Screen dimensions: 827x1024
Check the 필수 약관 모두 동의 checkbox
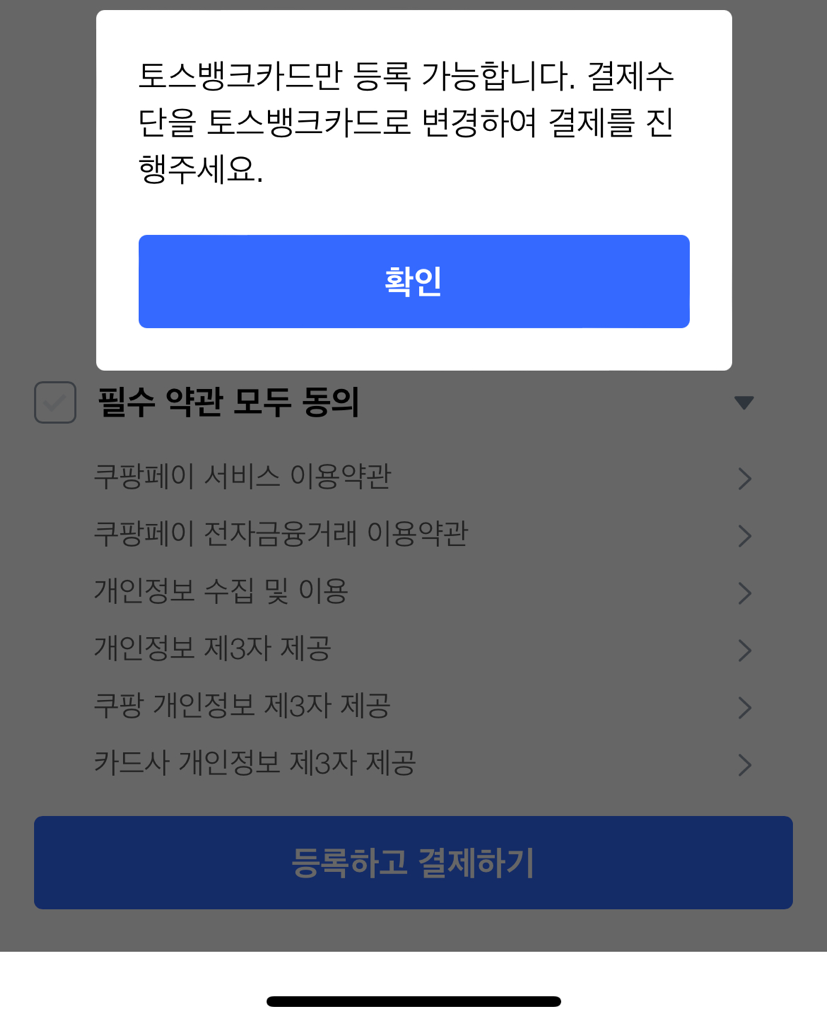pos(55,403)
